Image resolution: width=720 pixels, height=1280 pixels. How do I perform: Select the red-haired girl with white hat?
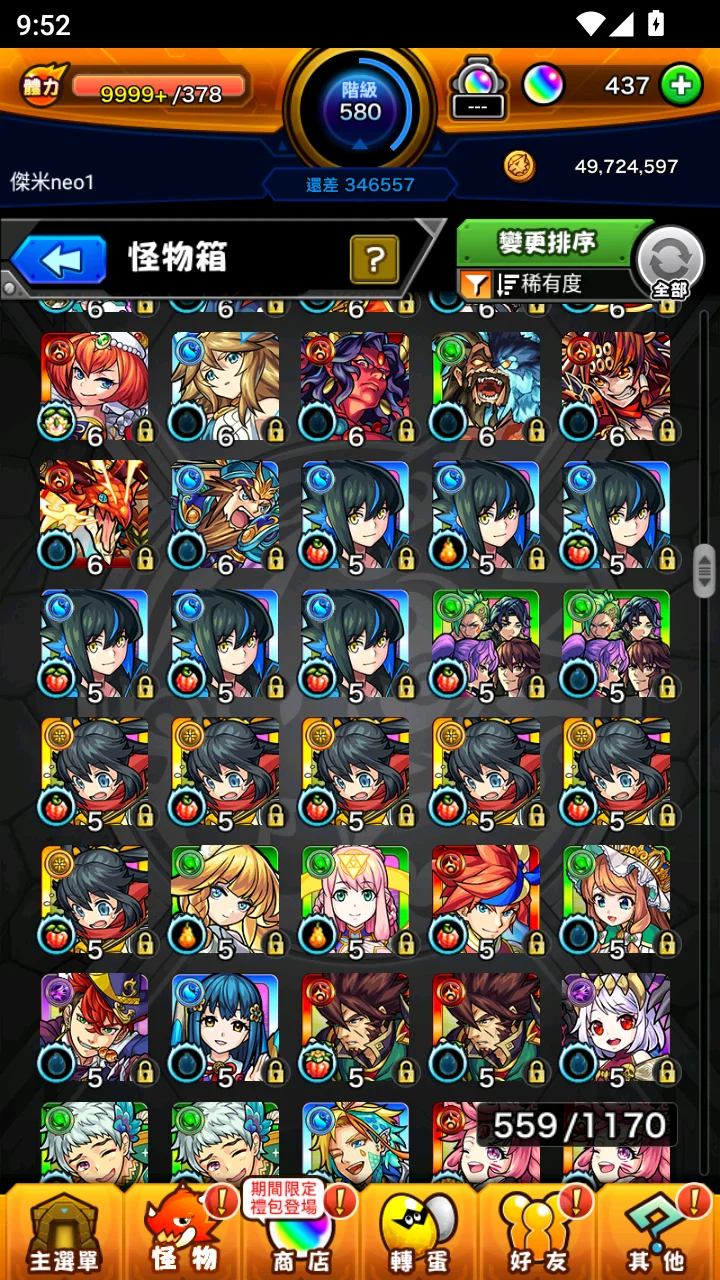click(x=94, y=386)
